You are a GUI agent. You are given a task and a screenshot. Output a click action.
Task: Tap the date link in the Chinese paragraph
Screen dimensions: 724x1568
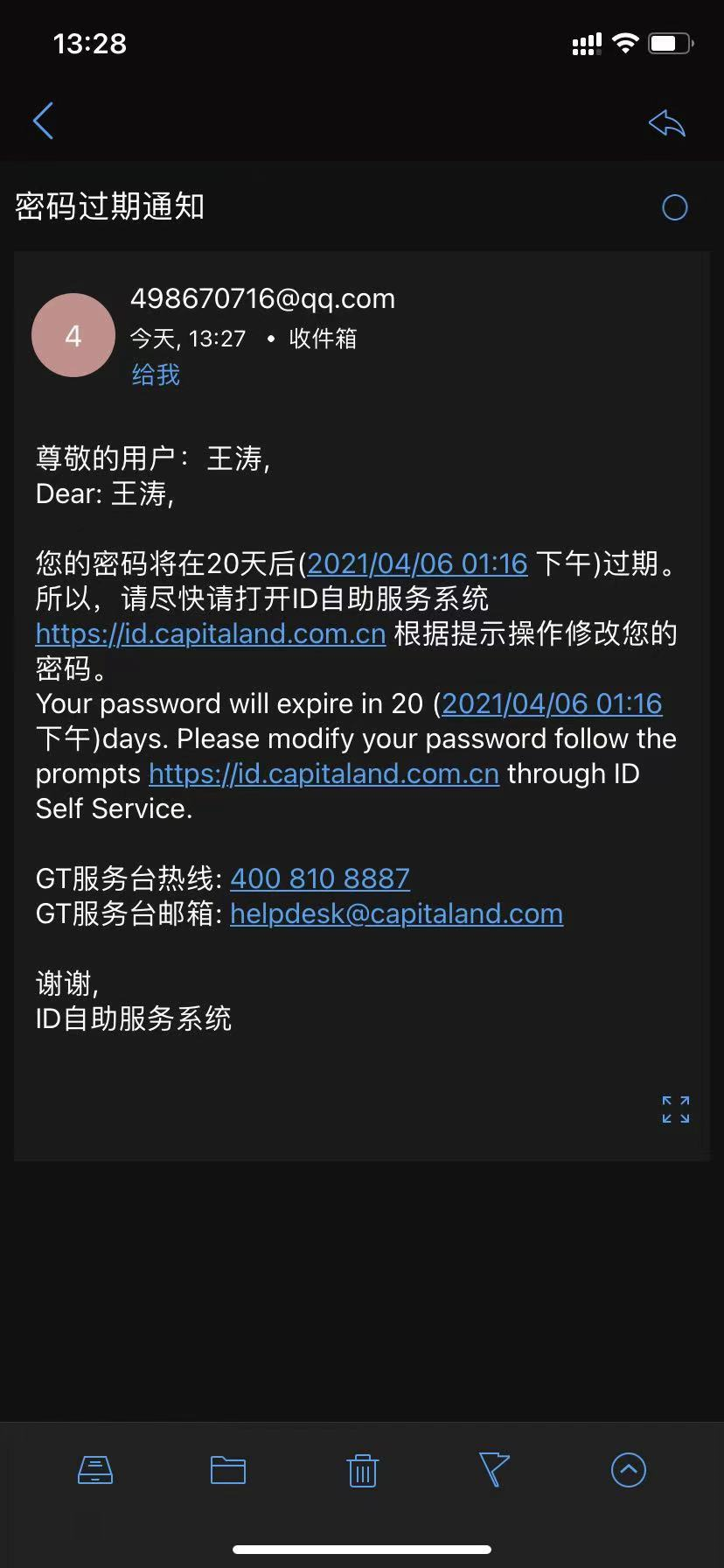(417, 563)
